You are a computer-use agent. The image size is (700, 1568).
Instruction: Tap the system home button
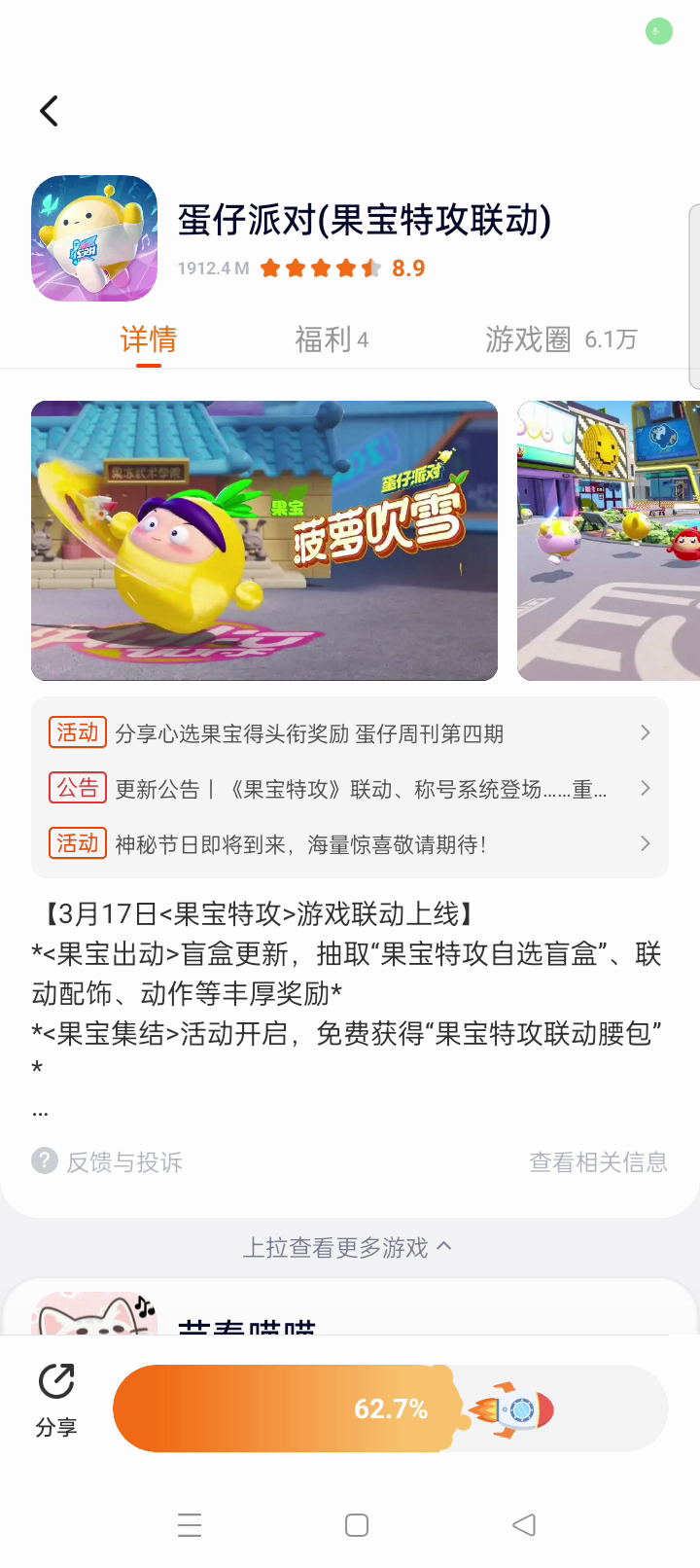[357, 1525]
